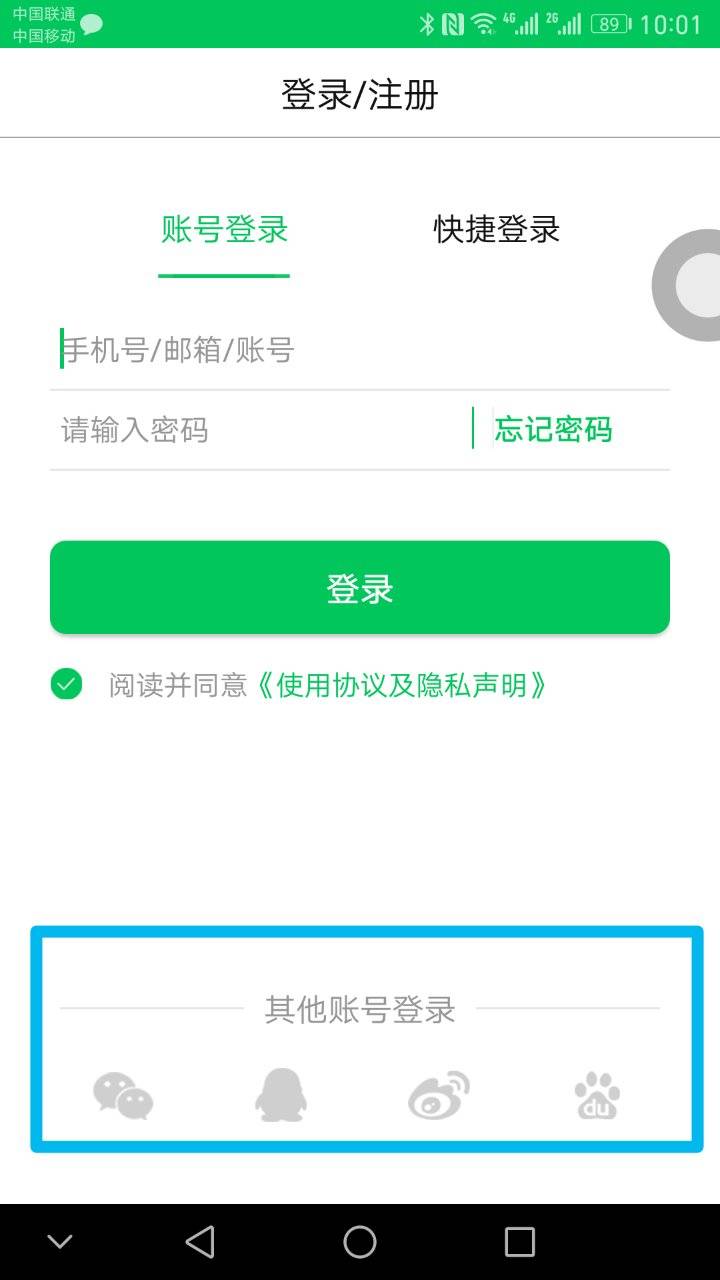Uncheck the 阅读并同意 agreement checkbox
This screenshot has height=1280, width=720.
[x=67, y=685]
